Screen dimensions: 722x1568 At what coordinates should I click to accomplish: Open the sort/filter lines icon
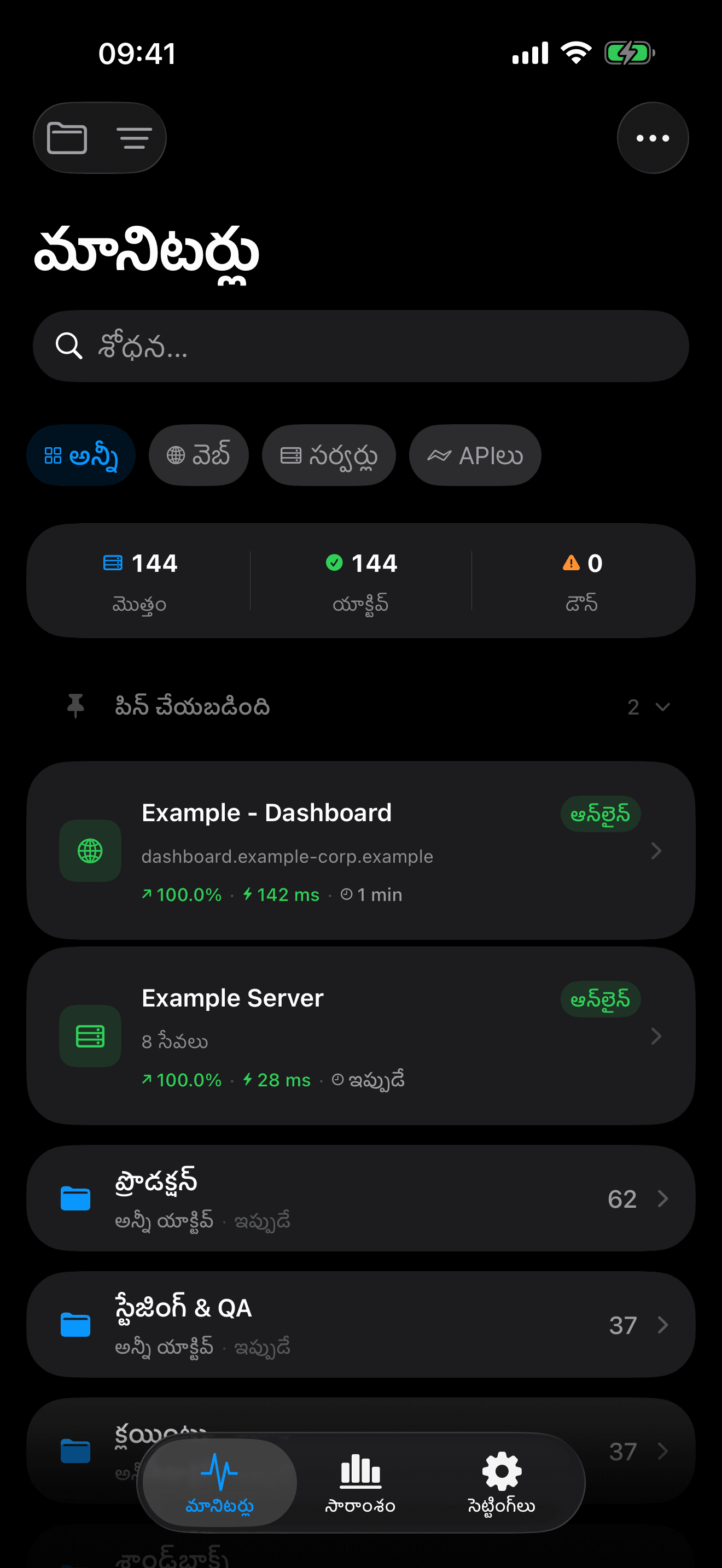pos(134,138)
